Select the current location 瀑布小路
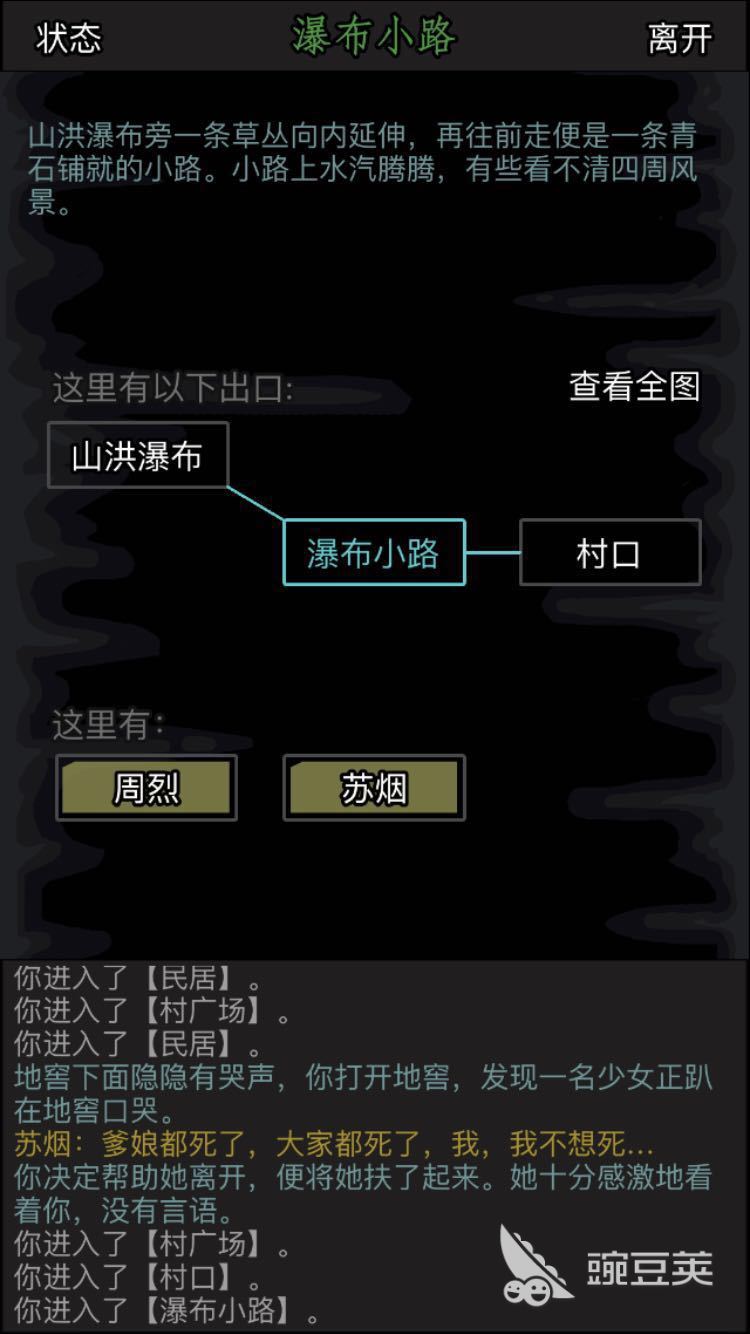The height and width of the screenshot is (1334, 750). point(374,552)
